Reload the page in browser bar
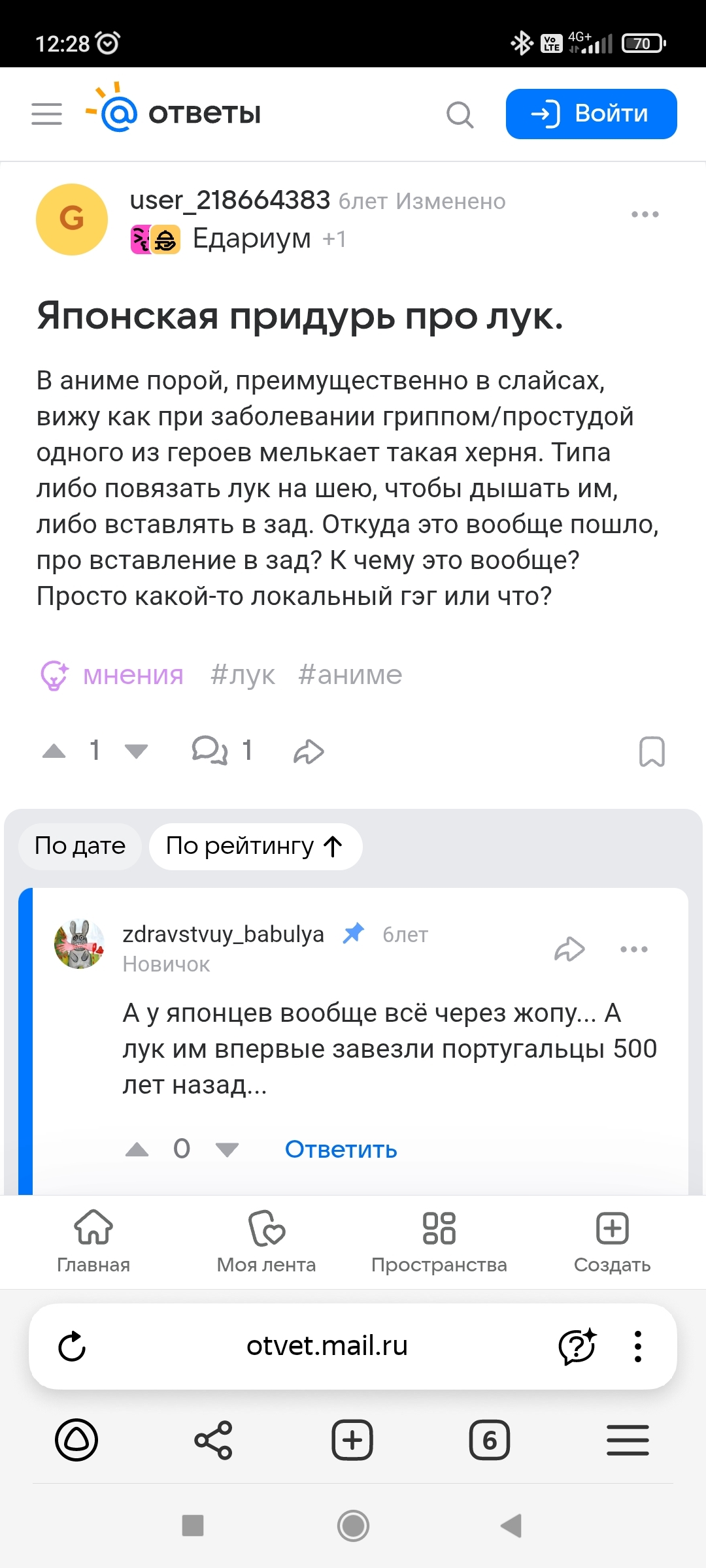Image resolution: width=706 pixels, height=1568 pixels. 72,1347
